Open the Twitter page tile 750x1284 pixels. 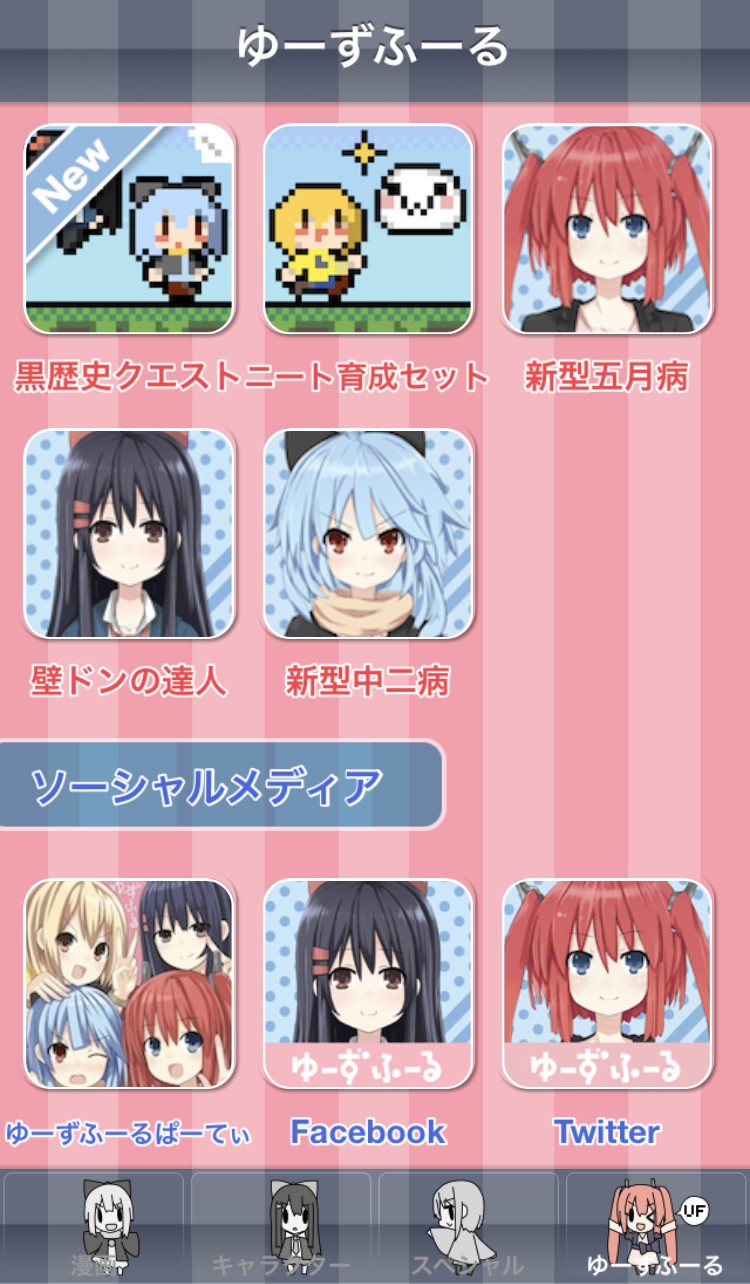607,984
